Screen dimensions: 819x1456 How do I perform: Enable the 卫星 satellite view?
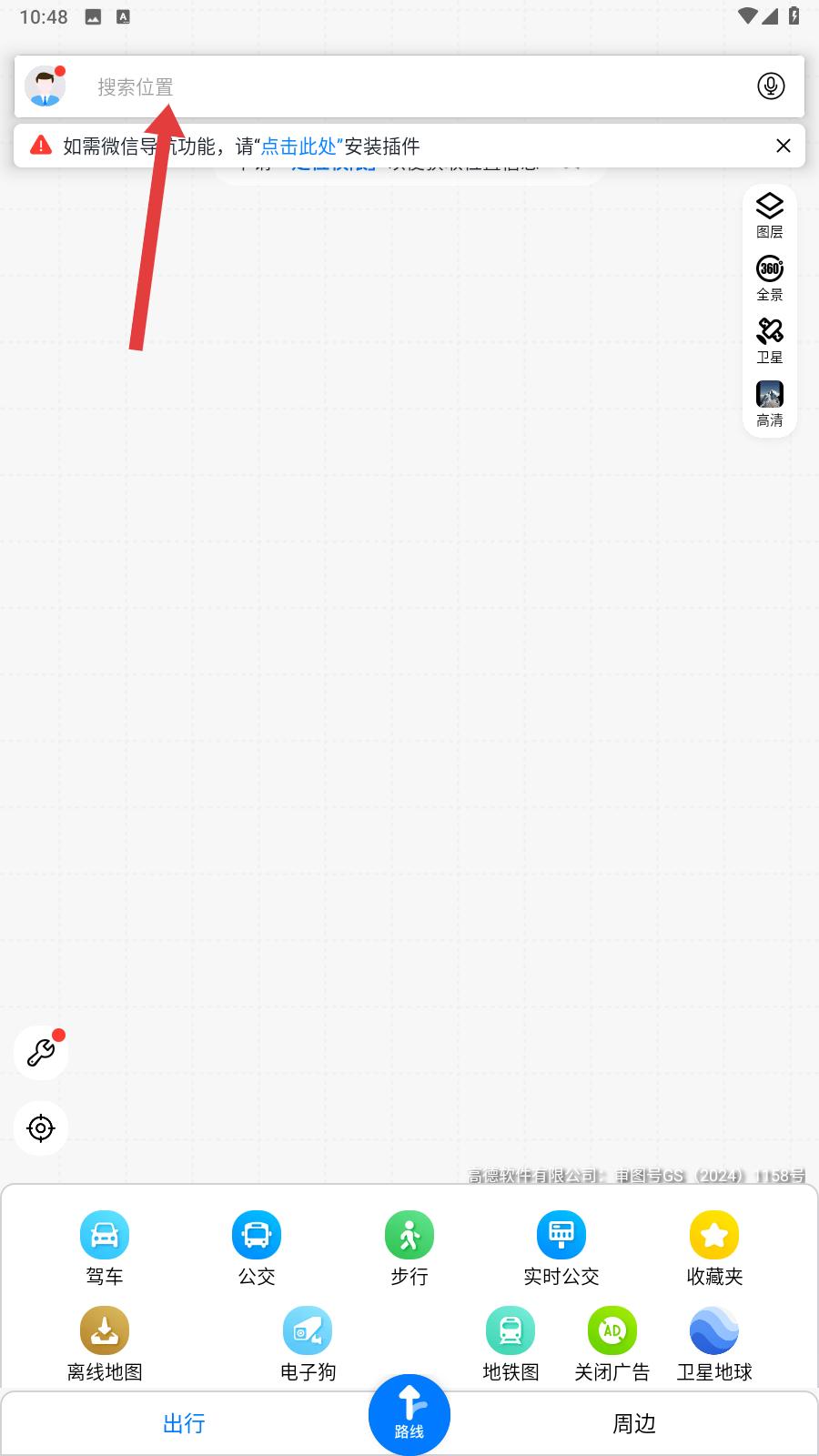(770, 341)
